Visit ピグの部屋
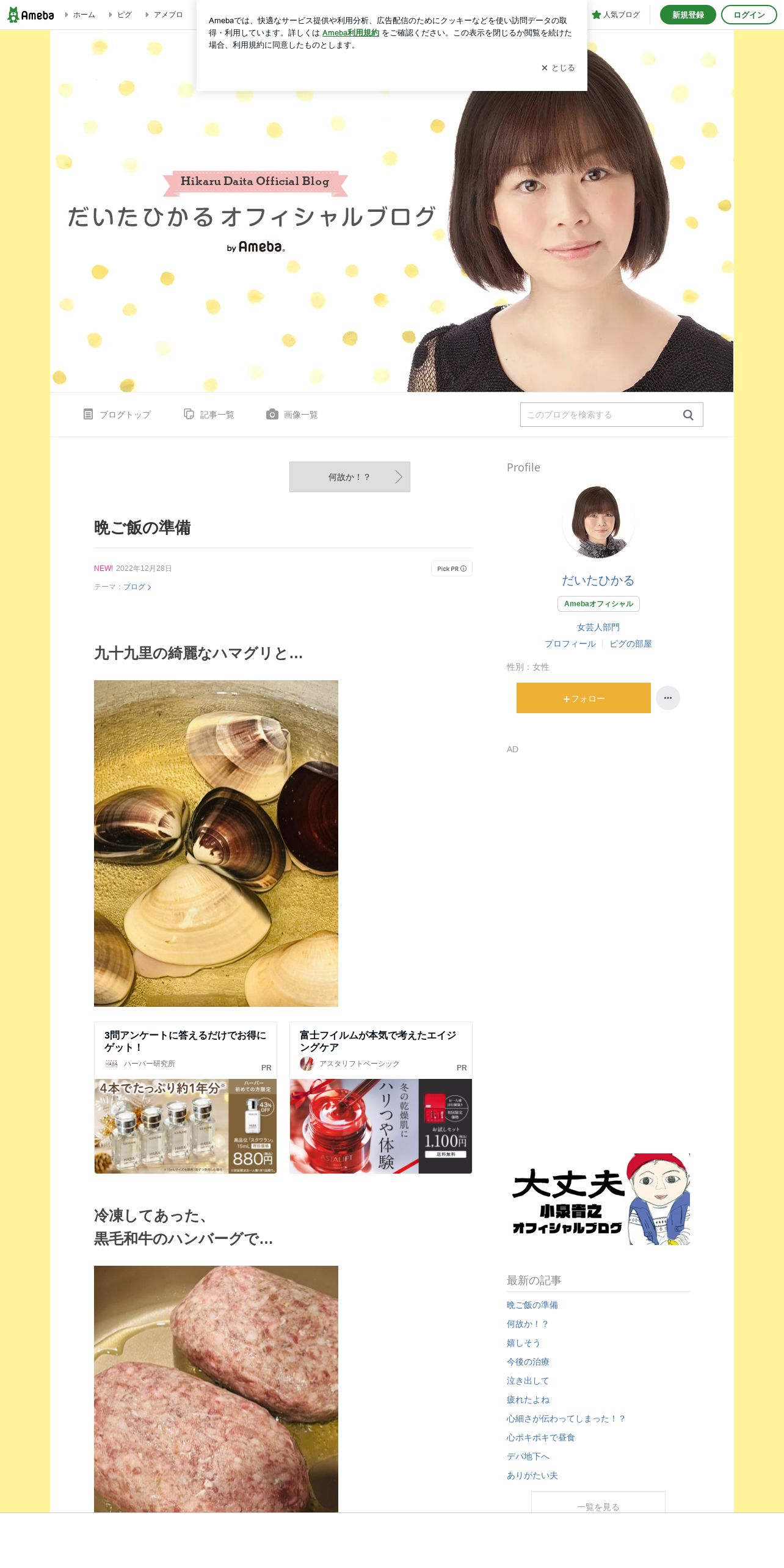Image resolution: width=784 pixels, height=1568 pixels. point(630,644)
